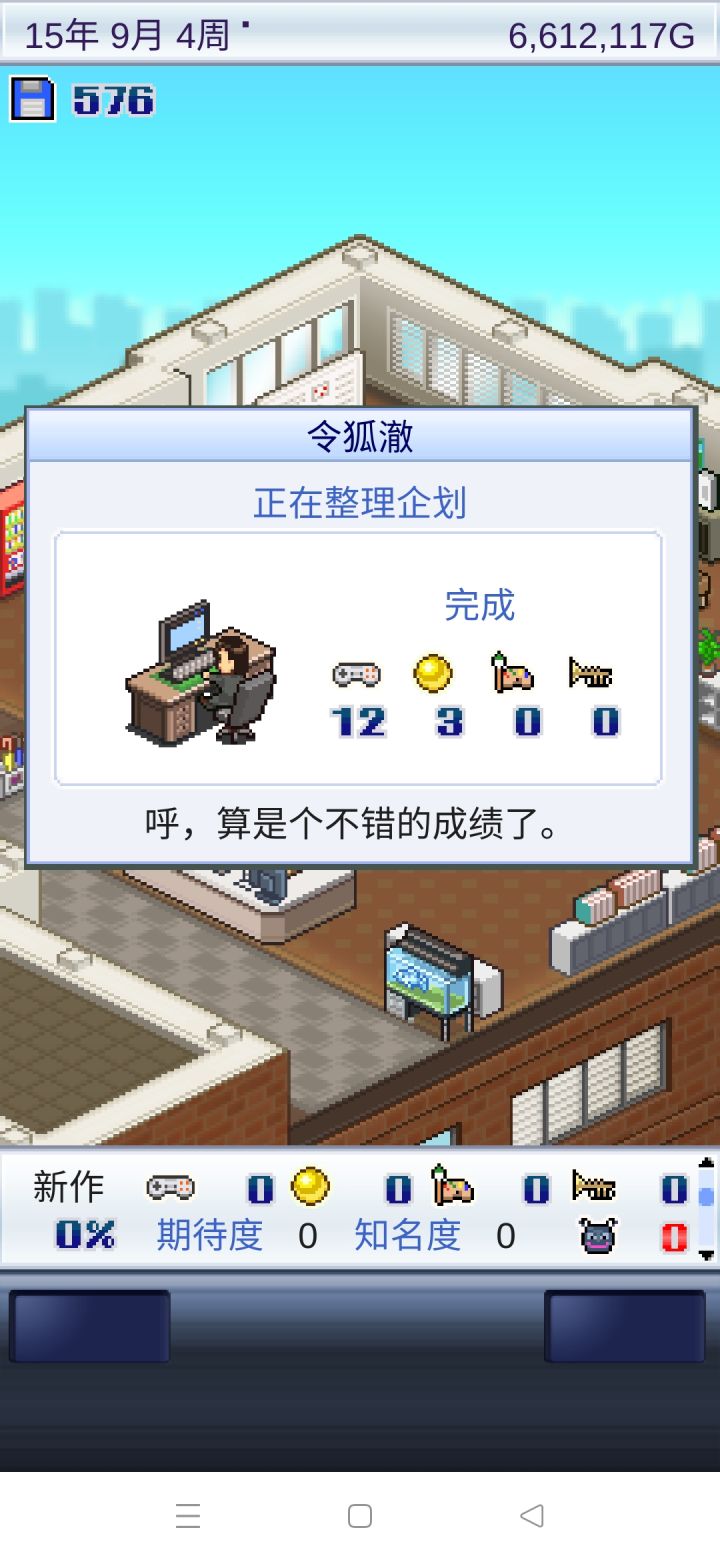Select the 令狐澈 dialog title

(x=360, y=437)
